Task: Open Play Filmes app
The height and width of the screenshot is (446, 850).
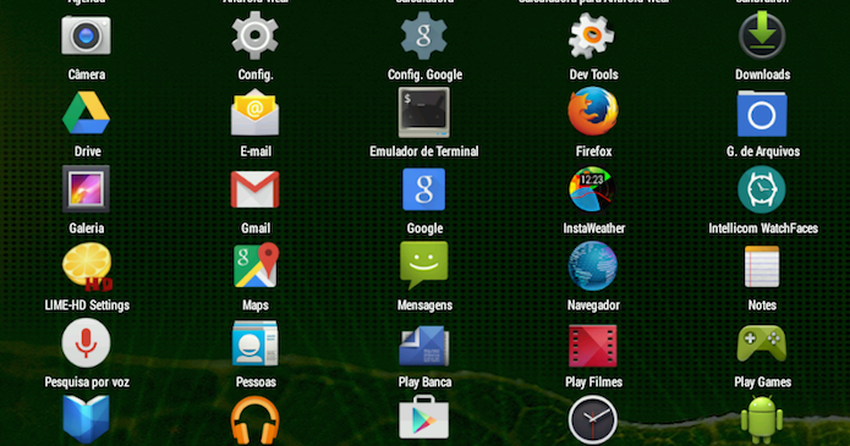Action: [593, 345]
